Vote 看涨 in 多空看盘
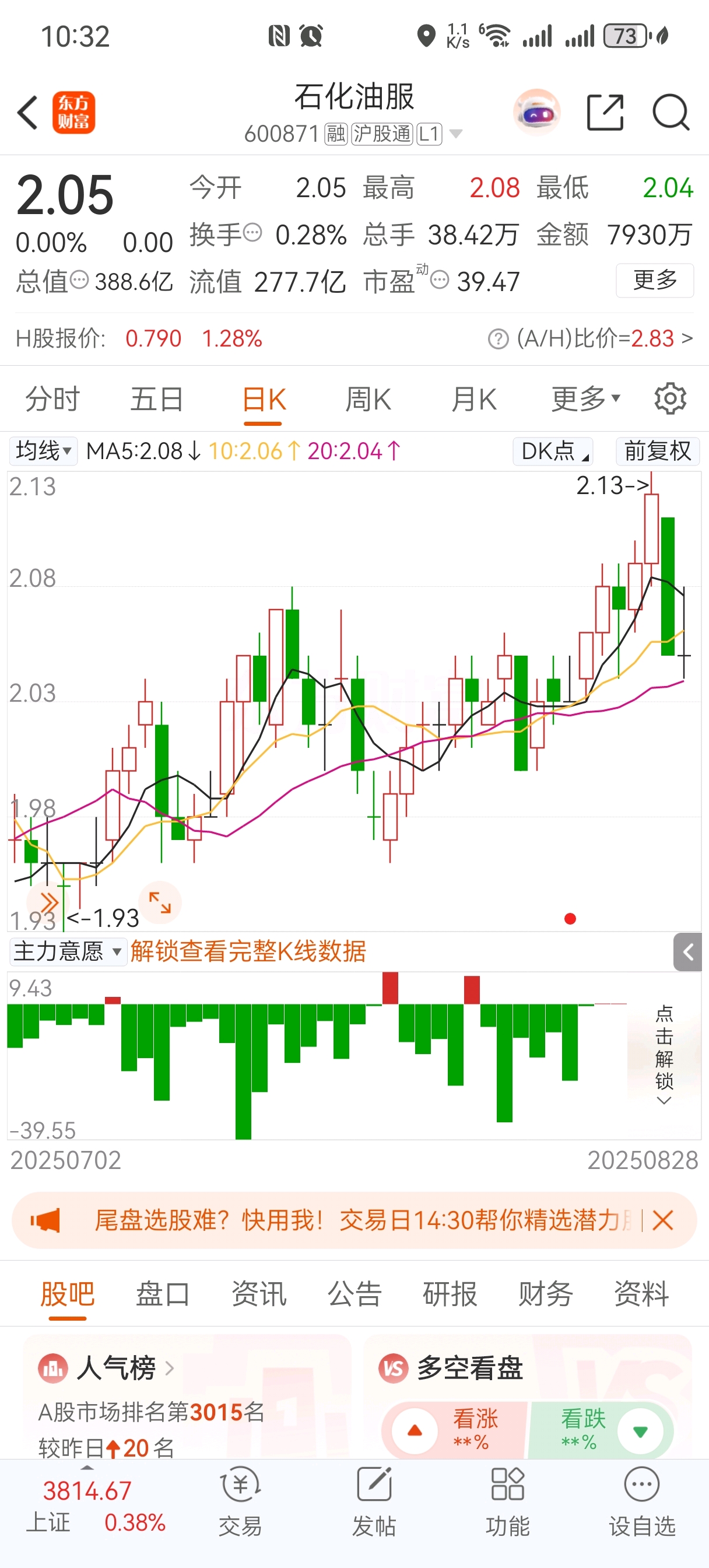 tap(454, 1429)
